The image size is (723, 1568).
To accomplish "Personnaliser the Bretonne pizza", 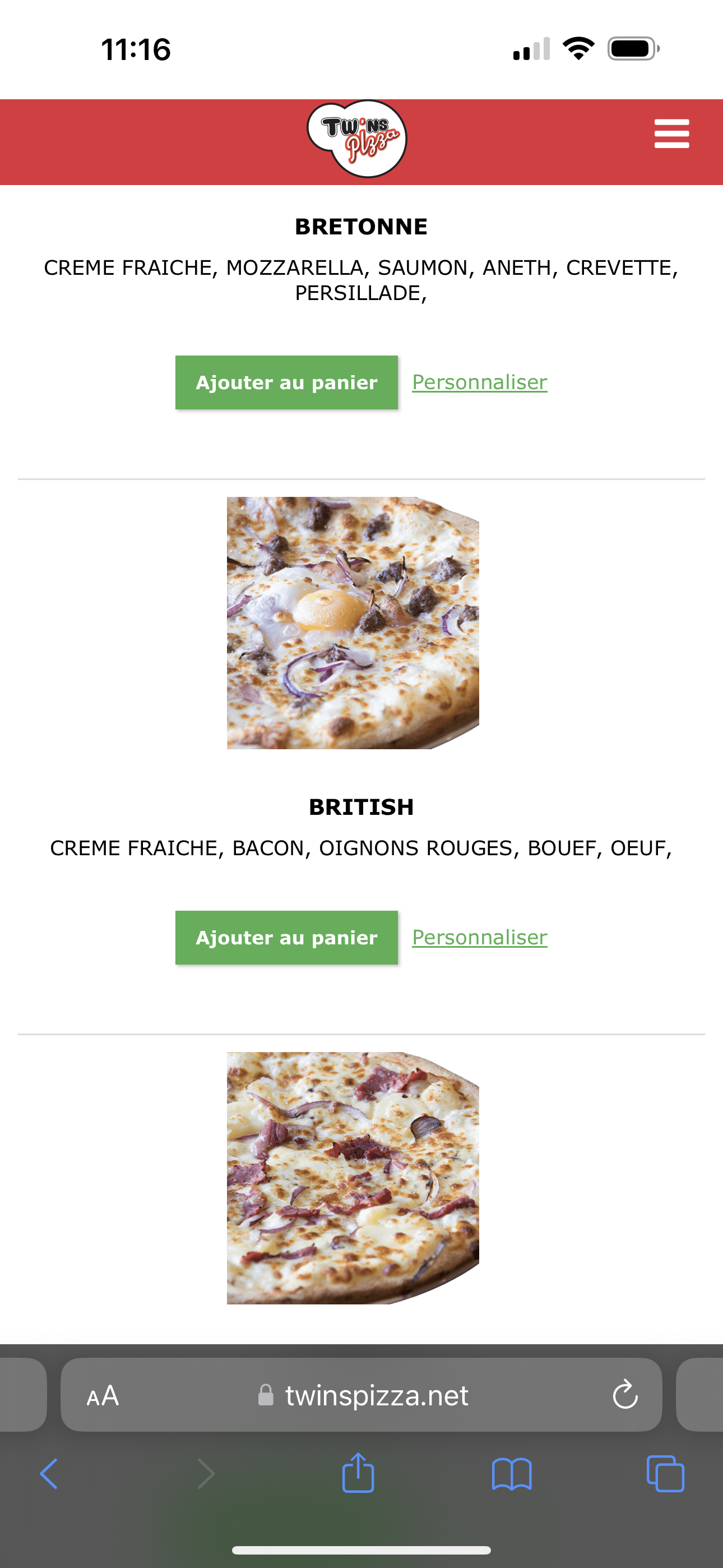I will (480, 382).
